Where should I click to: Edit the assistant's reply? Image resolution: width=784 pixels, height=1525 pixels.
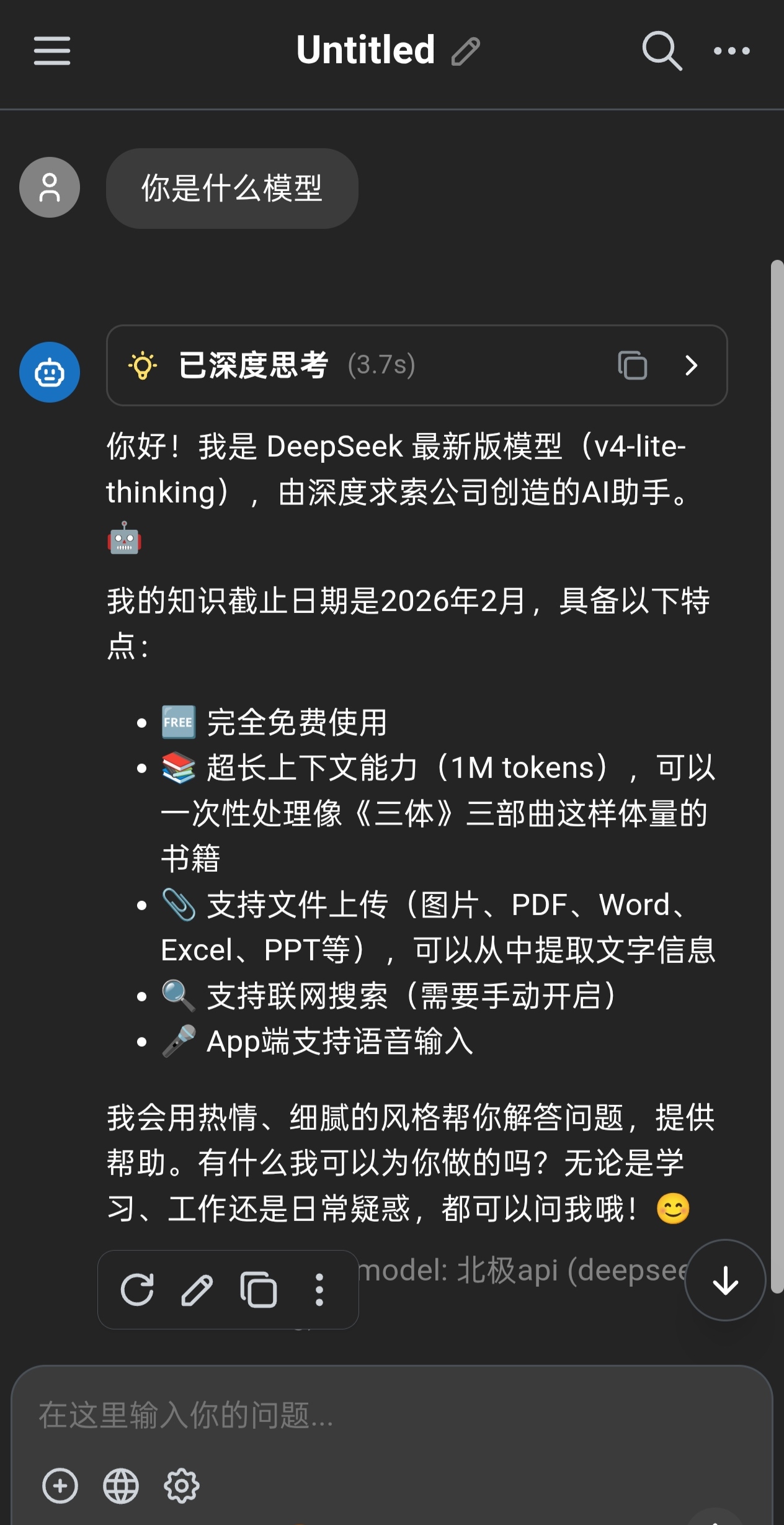tap(197, 1290)
